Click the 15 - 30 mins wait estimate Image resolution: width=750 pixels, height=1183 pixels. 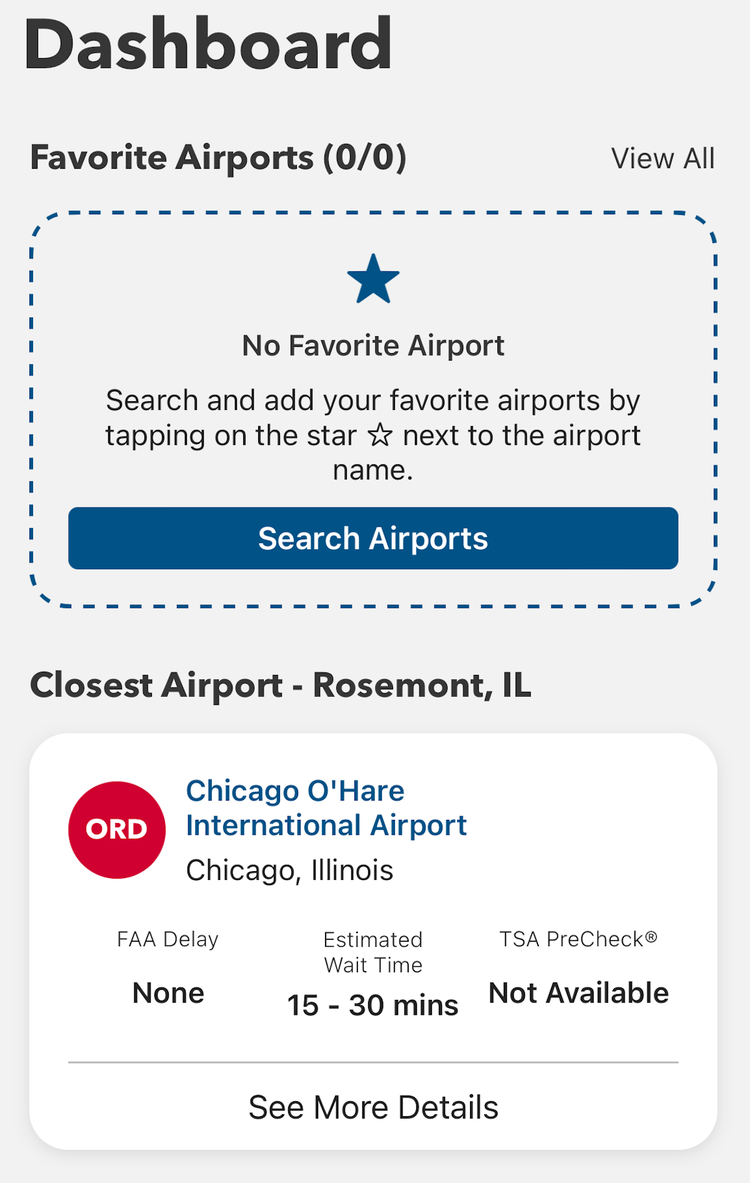(372, 1004)
